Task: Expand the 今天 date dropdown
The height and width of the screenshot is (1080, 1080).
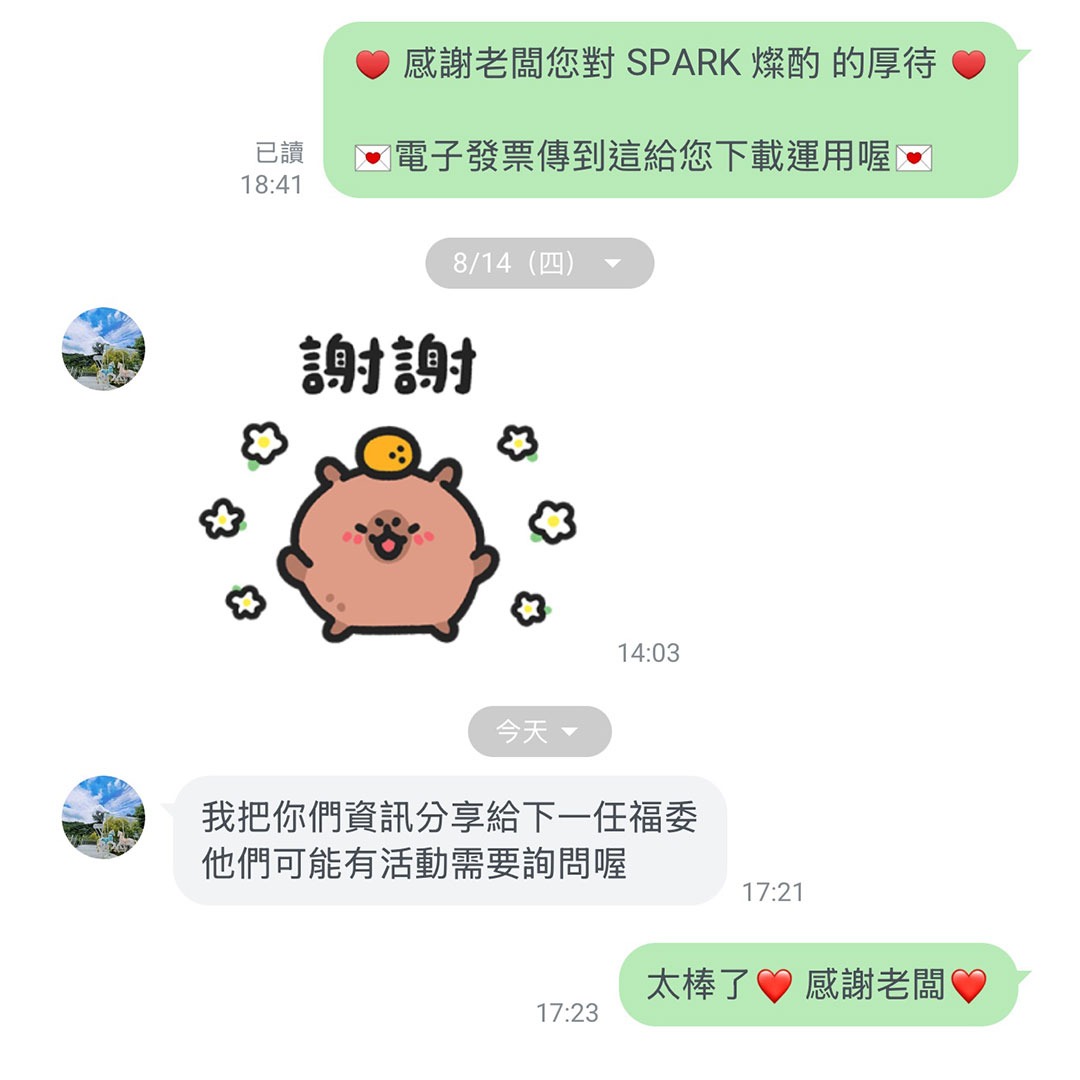Action: [x=539, y=732]
